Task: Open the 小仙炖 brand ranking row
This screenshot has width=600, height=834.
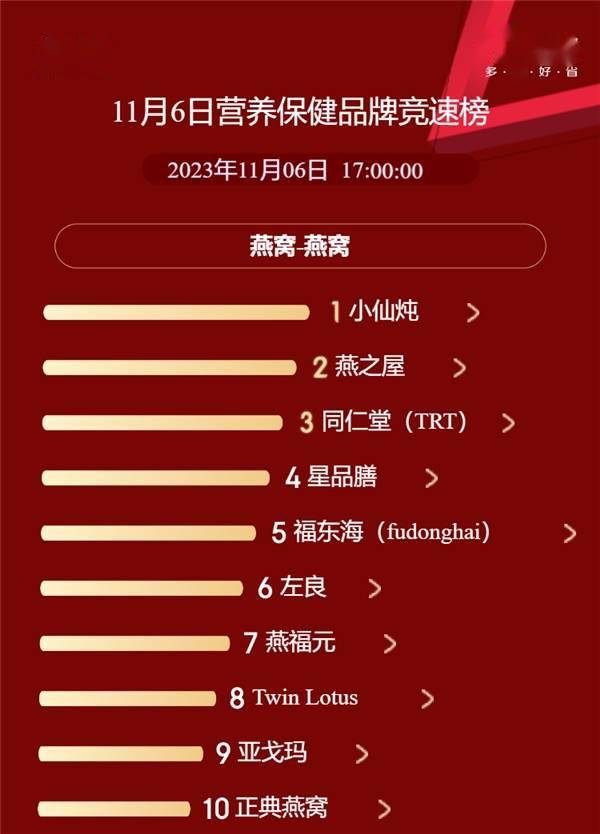Action: click(384, 312)
